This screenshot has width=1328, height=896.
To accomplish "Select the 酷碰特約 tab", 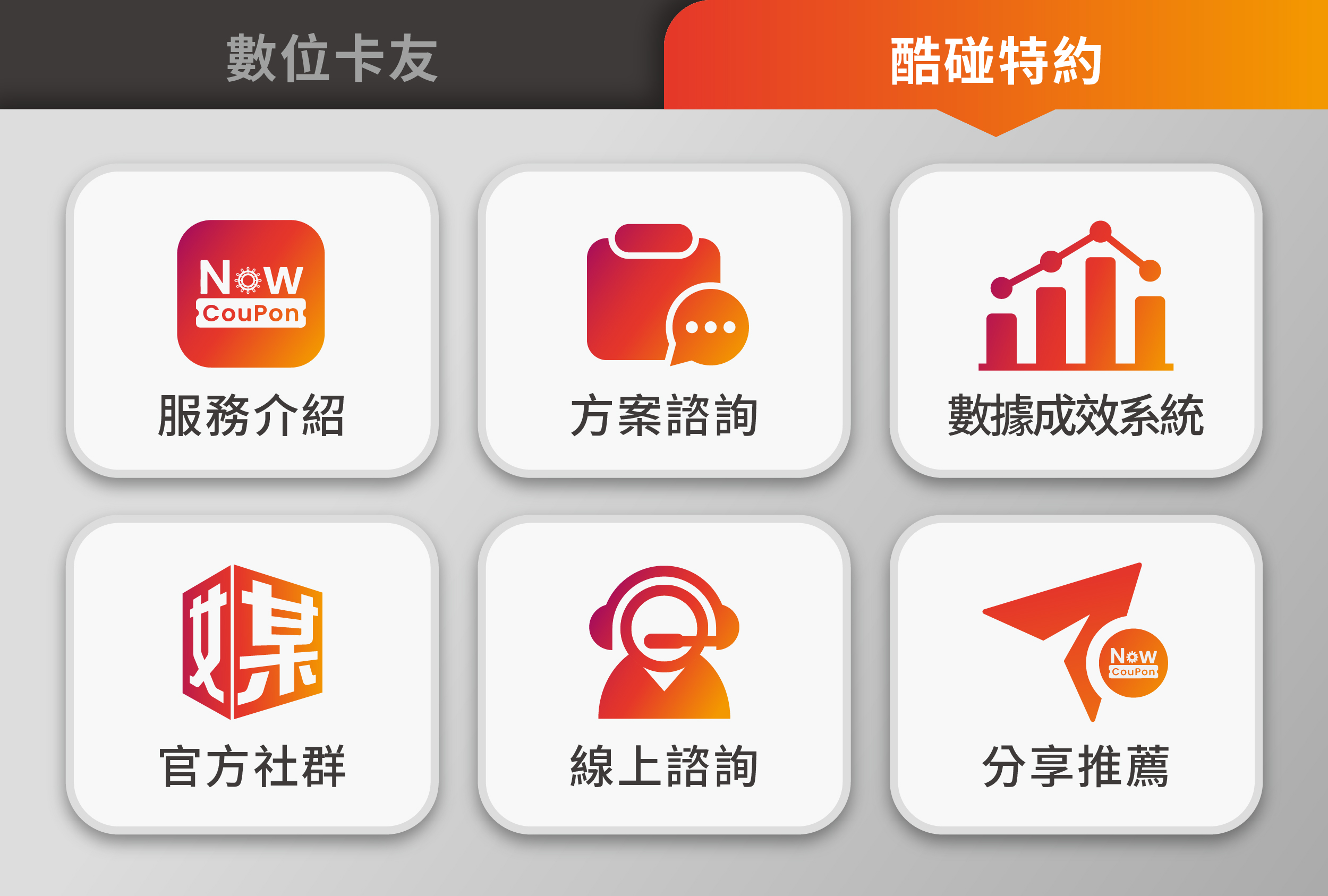I will pos(995,57).
